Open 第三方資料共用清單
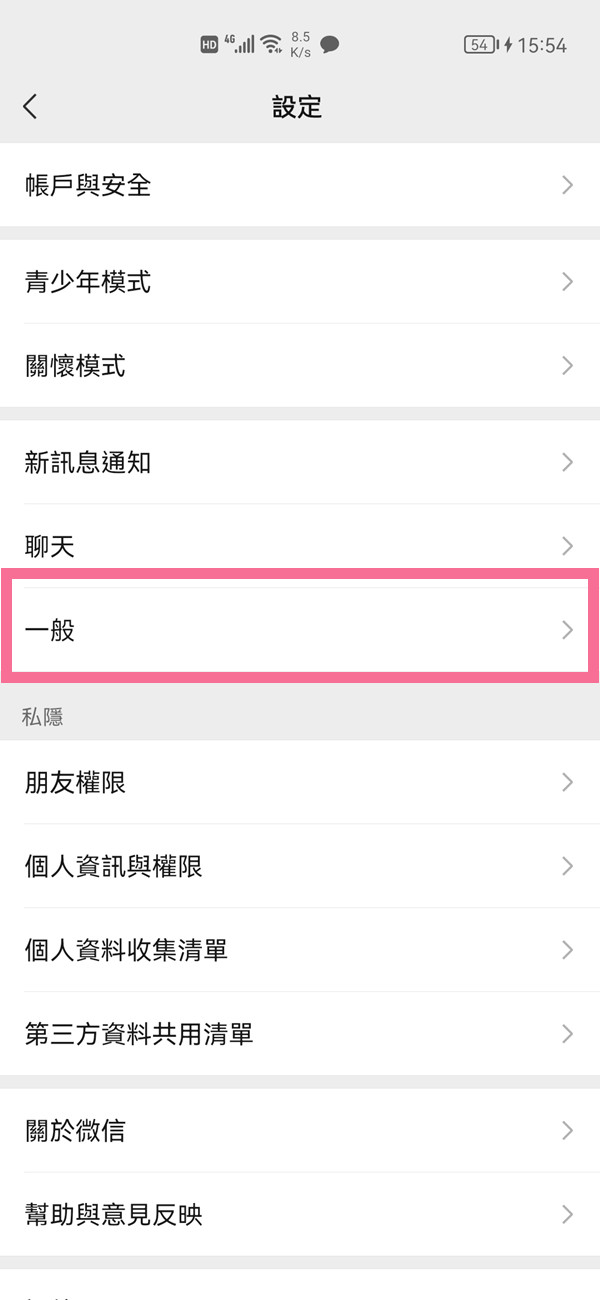Viewport: 600px width, 1300px height. coord(300,1034)
